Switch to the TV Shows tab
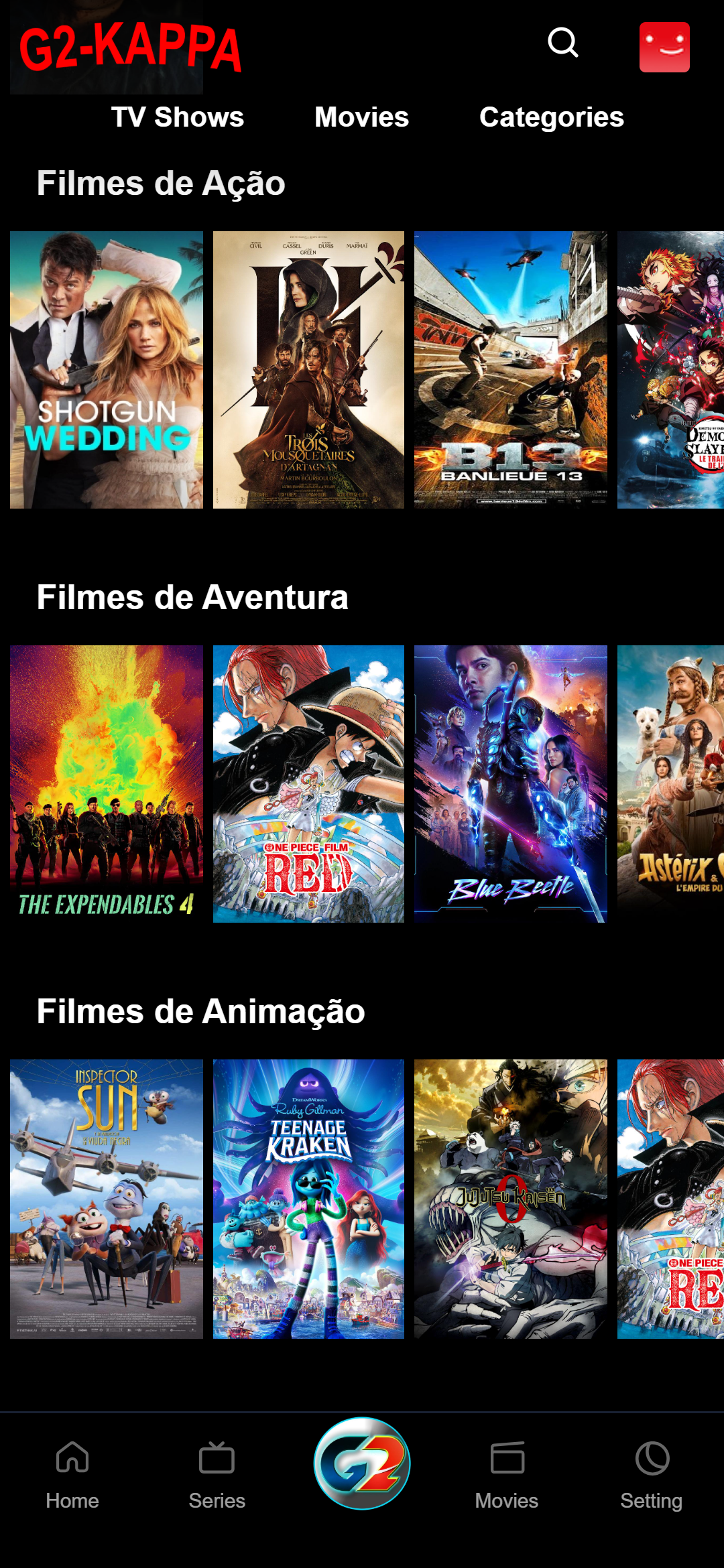724x1568 pixels. click(178, 117)
